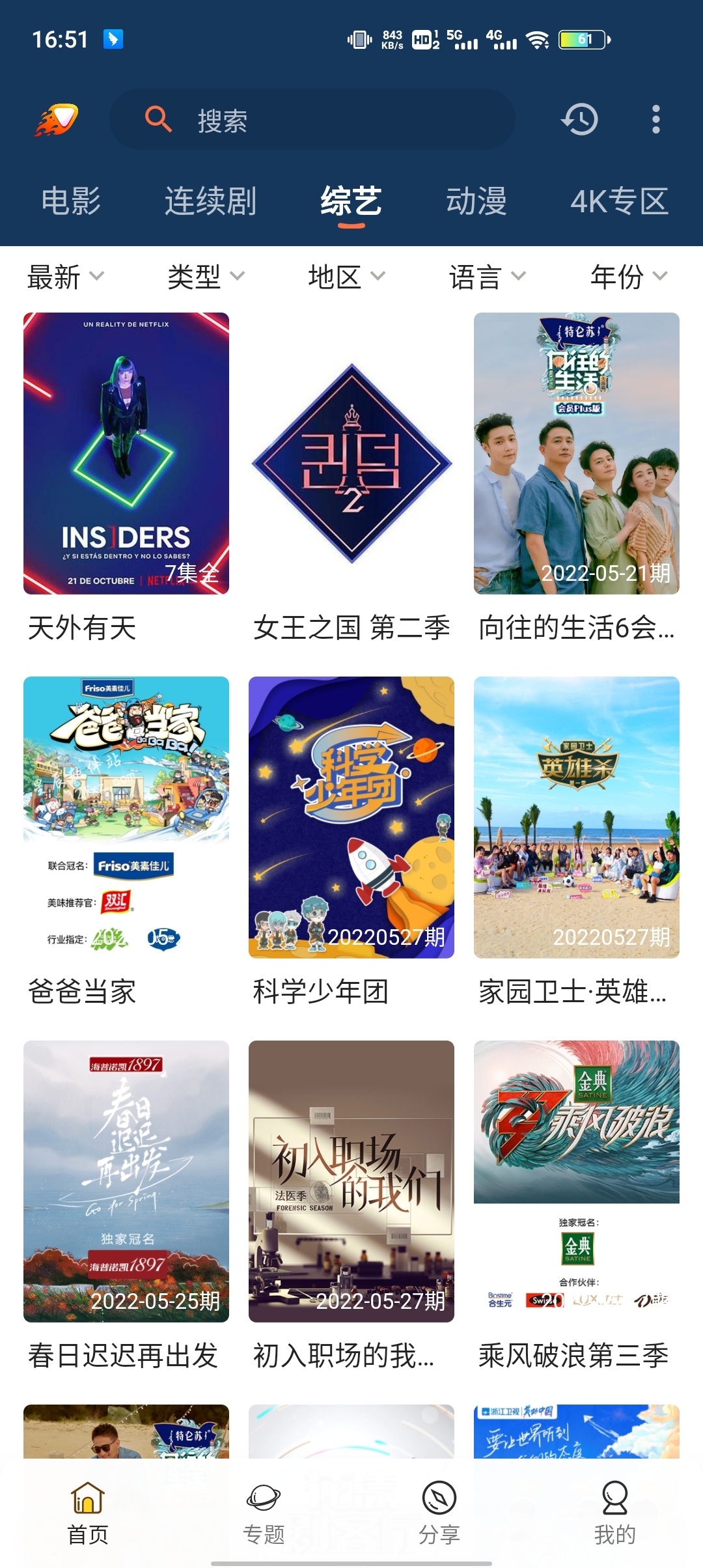Tap the 搜索 search field
The height and width of the screenshot is (1568, 703).
tap(312, 120)
